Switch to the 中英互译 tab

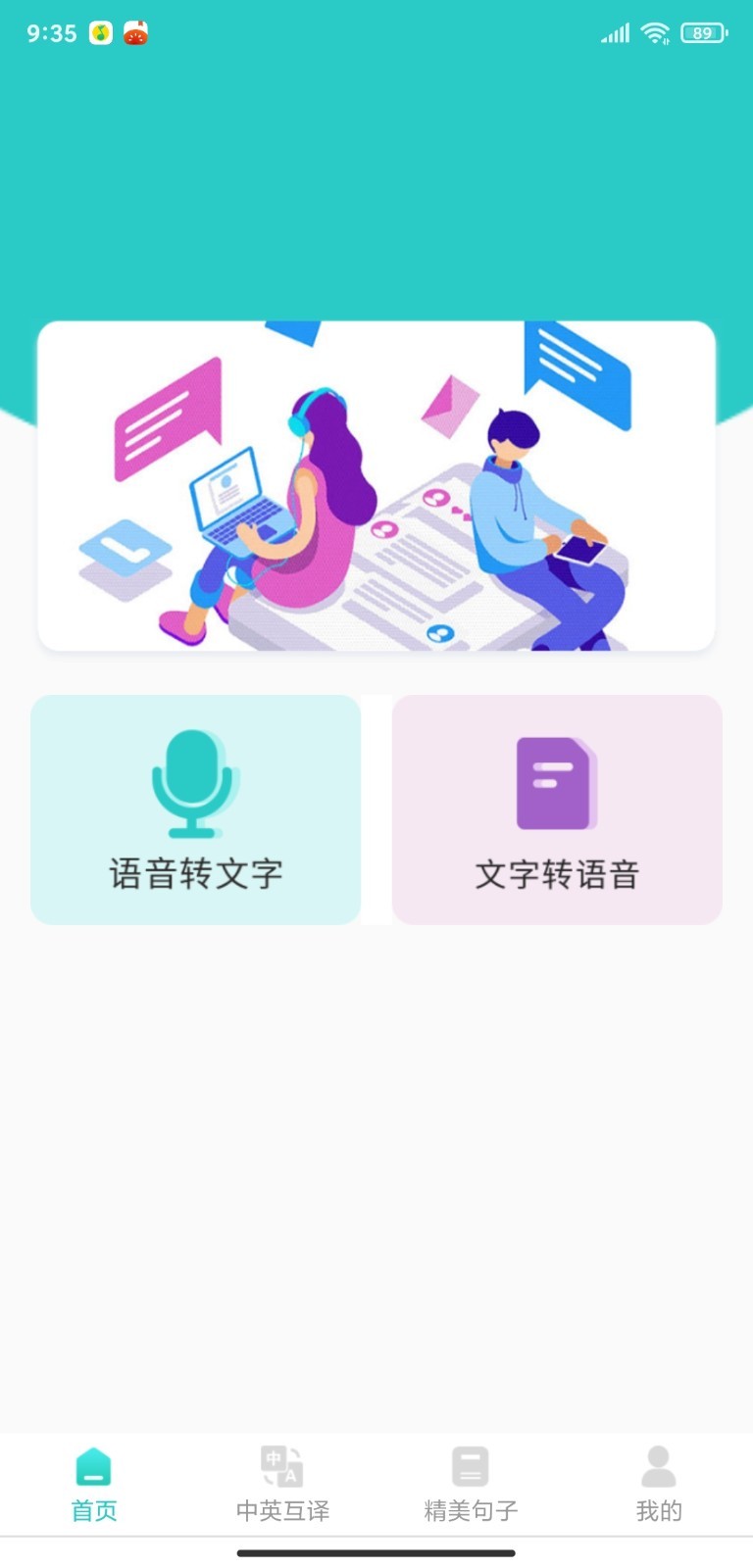[281, 1485]
